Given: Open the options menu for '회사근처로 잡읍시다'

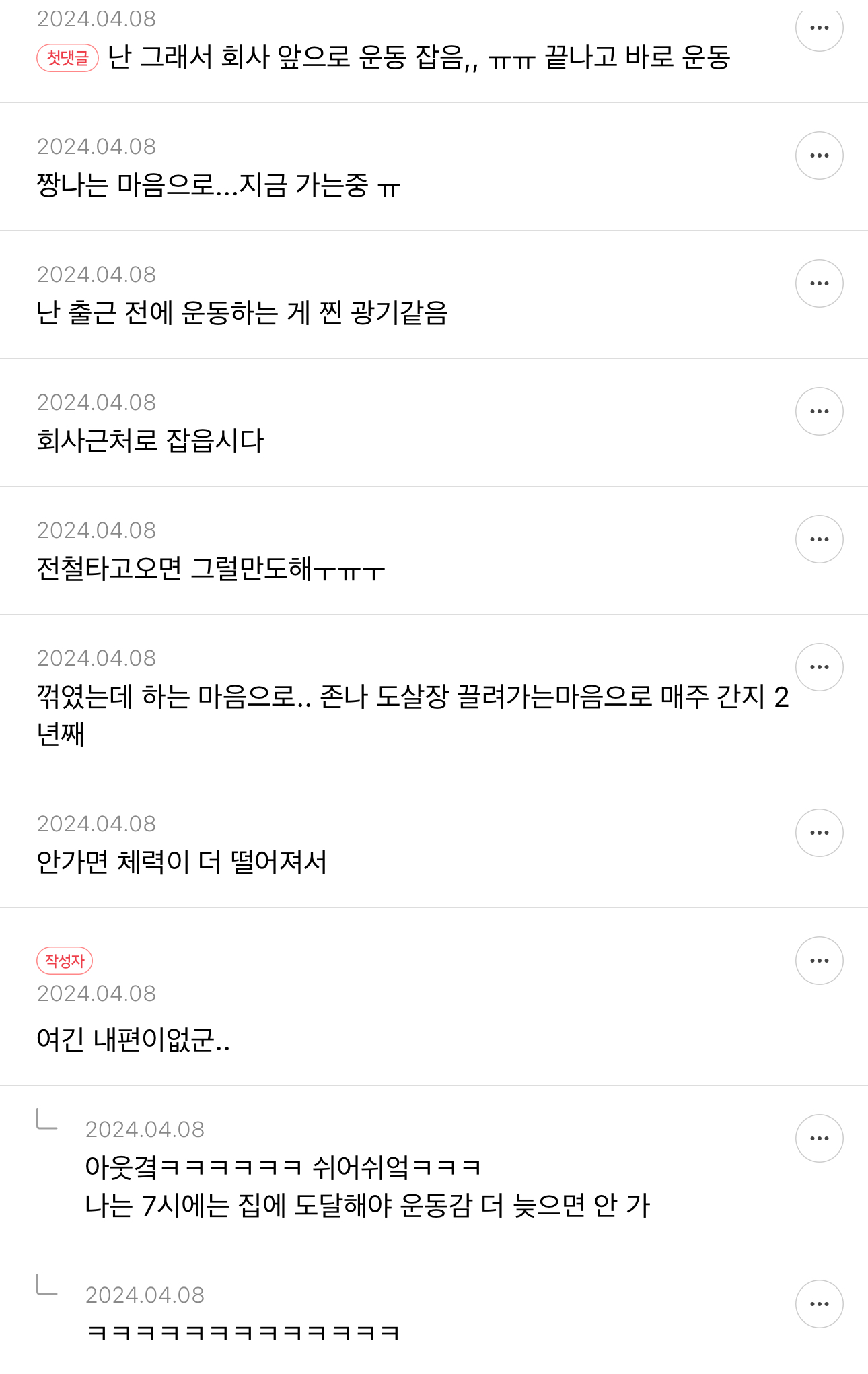Looking at the screenshot, I should click(819, 411).
